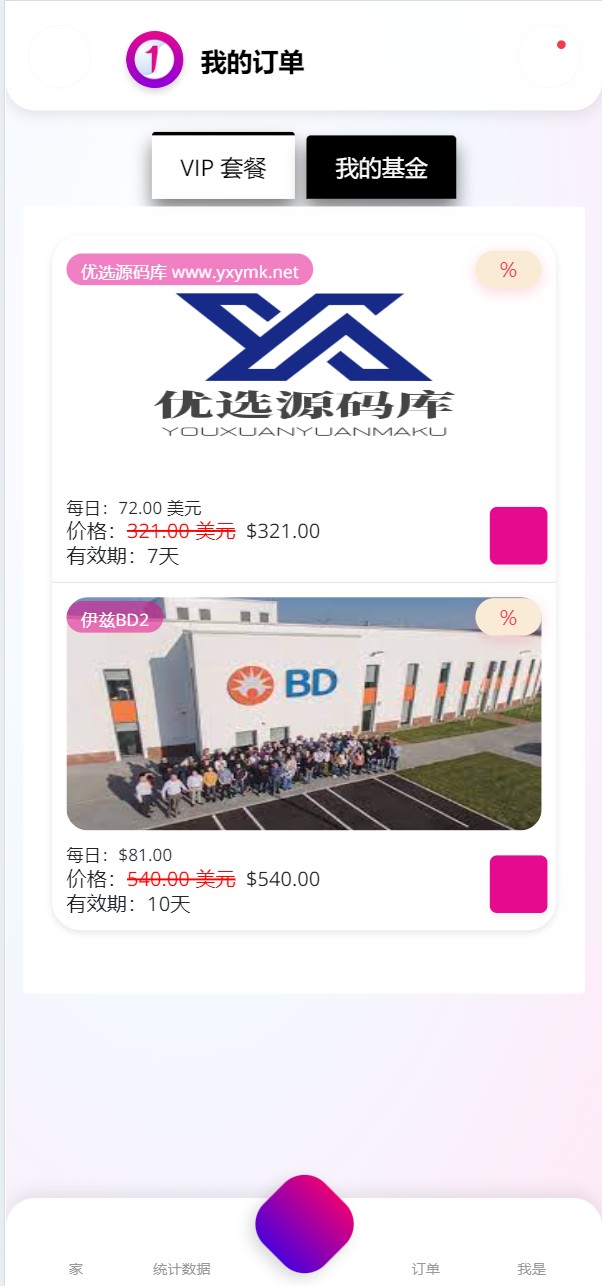Open the 统计数据 statistics tab
602x1286 pixels.
click(181, 1268)
